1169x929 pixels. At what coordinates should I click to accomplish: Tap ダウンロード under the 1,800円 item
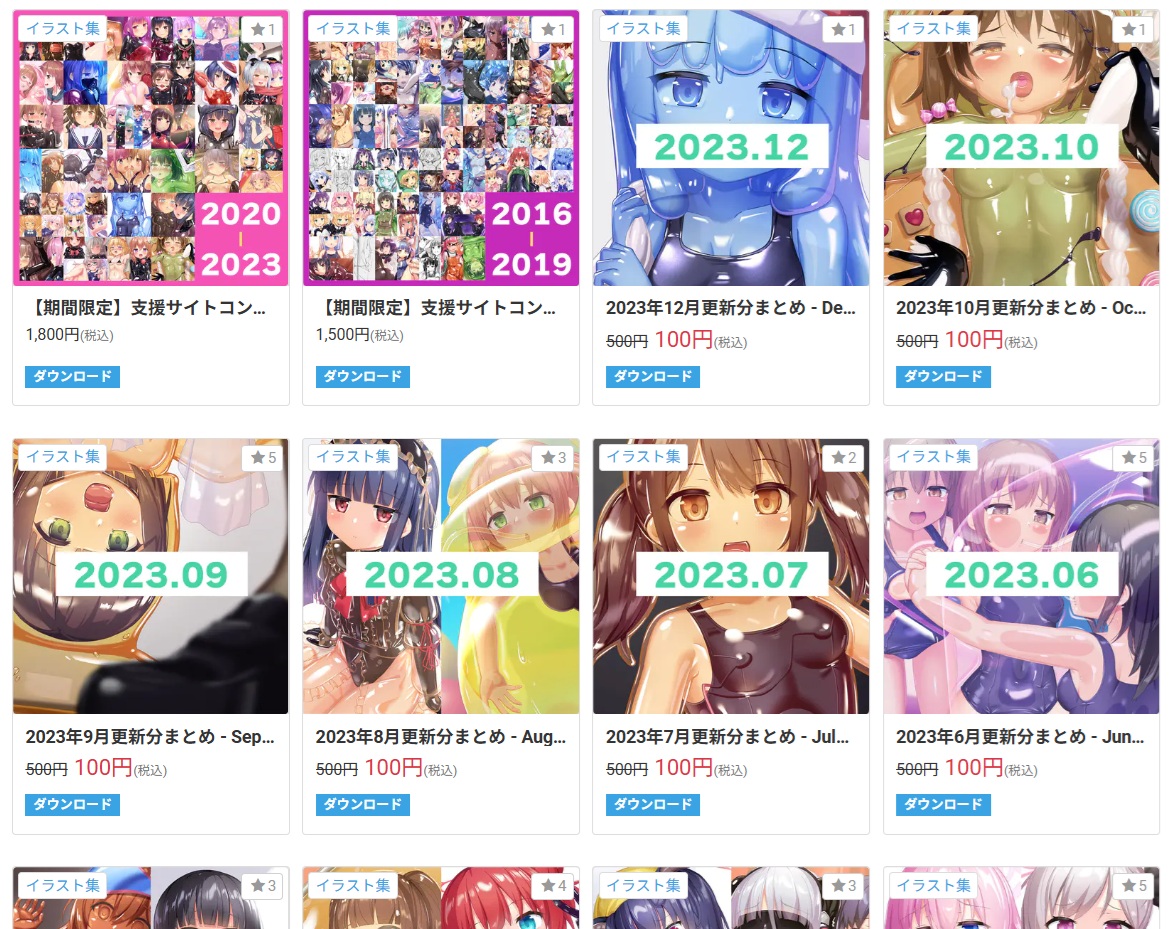tap(72, 377)
